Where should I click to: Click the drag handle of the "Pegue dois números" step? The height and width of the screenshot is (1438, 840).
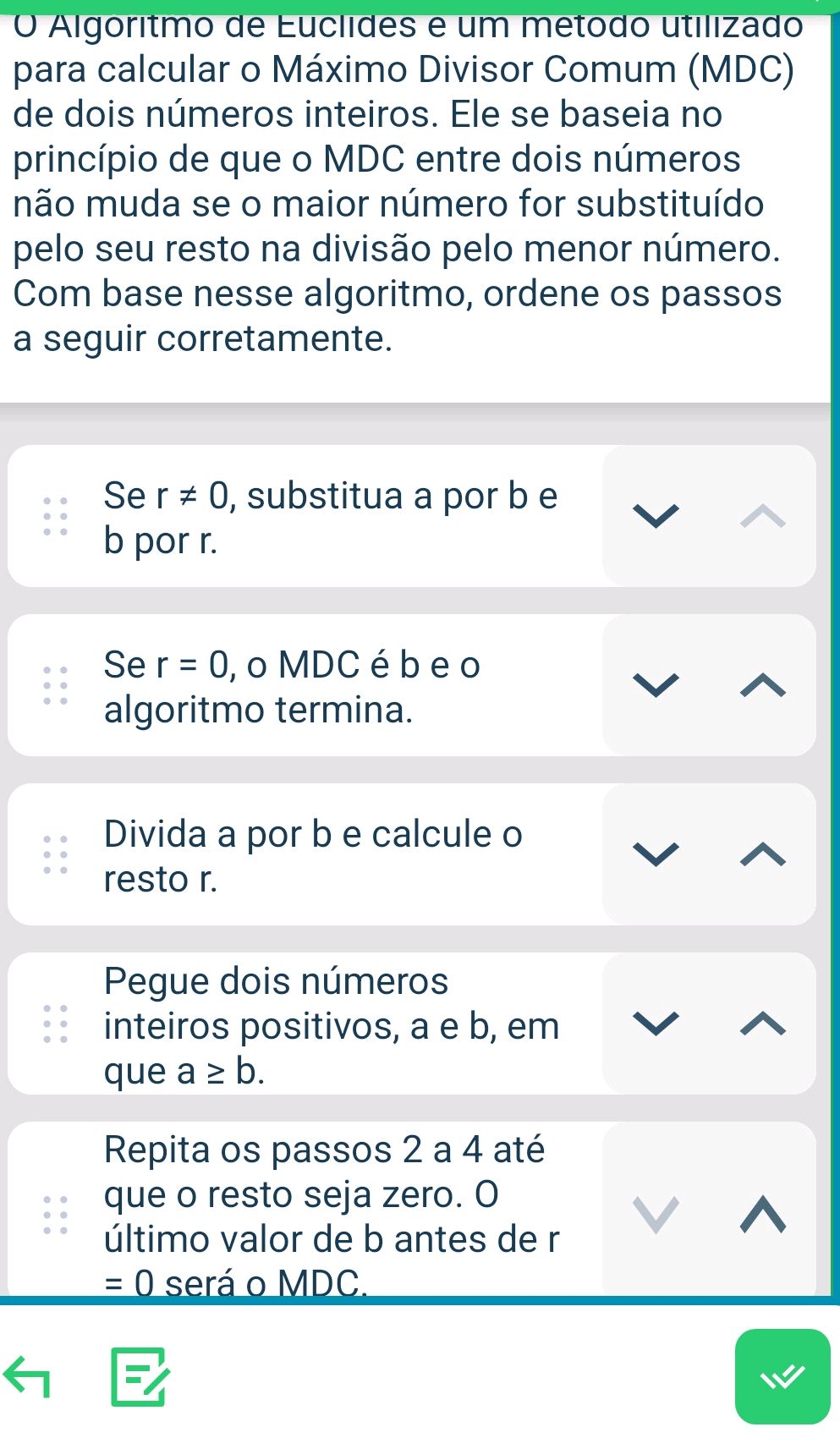(53, 1025)
